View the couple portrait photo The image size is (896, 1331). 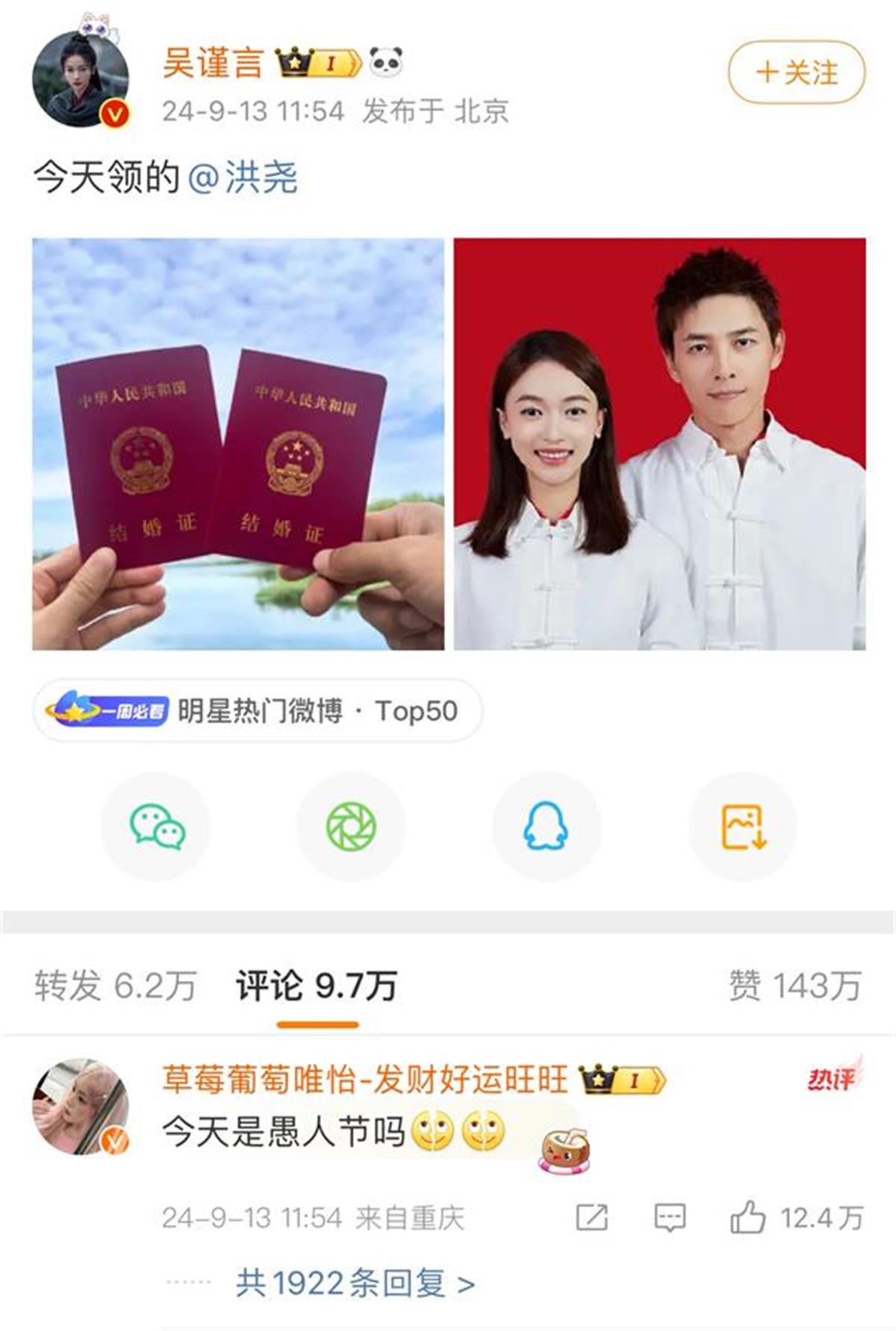click(x=659, y=444)
